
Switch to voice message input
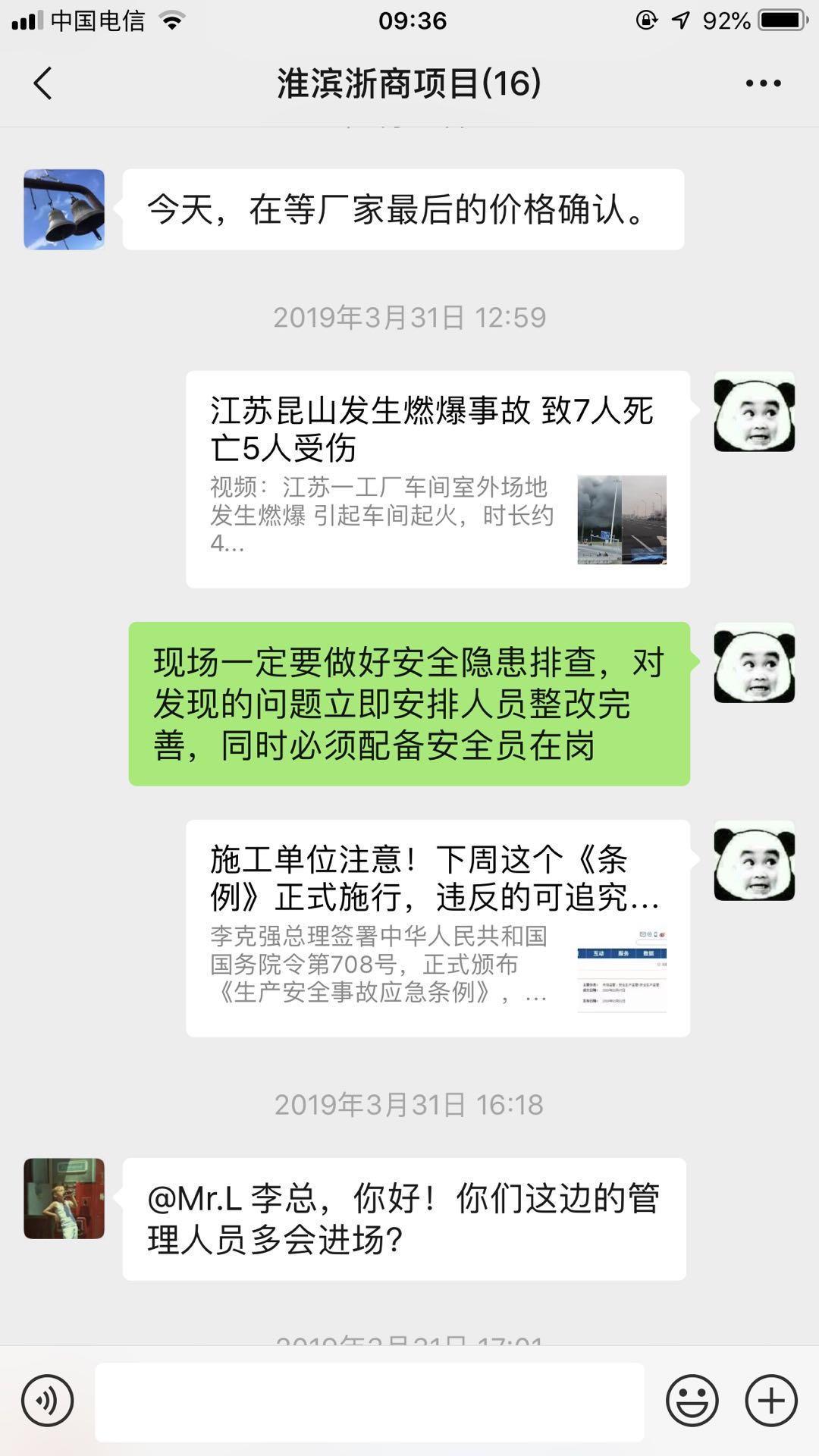click(48, 1401)
